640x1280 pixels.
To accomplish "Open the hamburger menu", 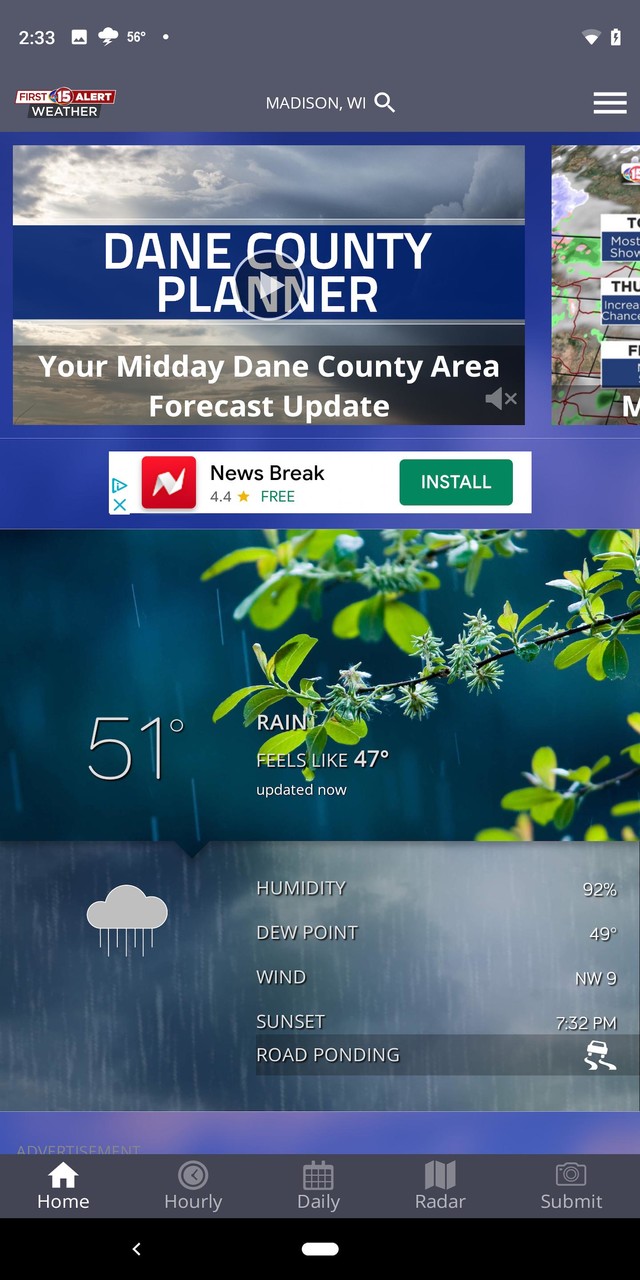I will pos(609,103).
